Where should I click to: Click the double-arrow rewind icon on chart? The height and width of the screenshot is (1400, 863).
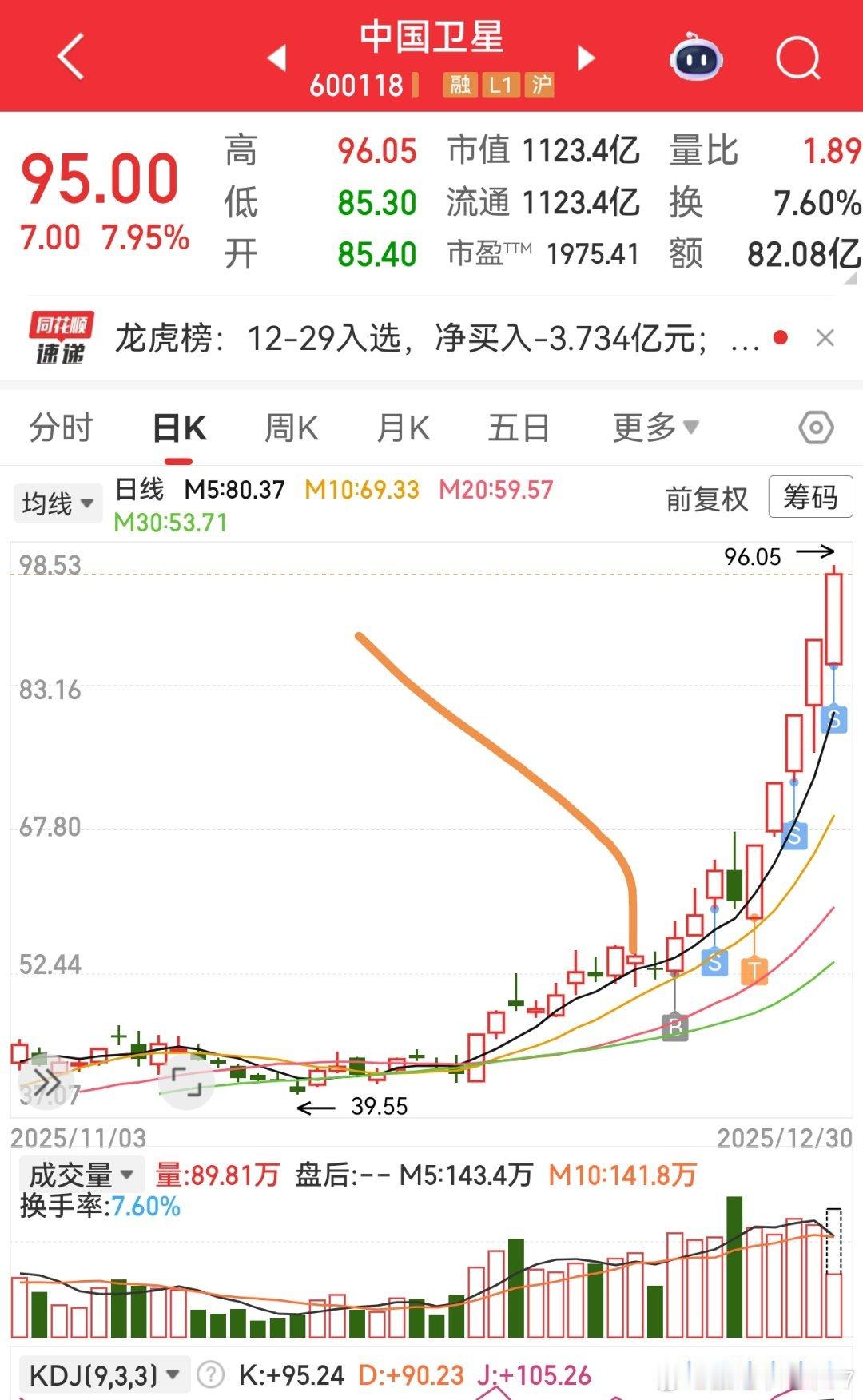48,1079
